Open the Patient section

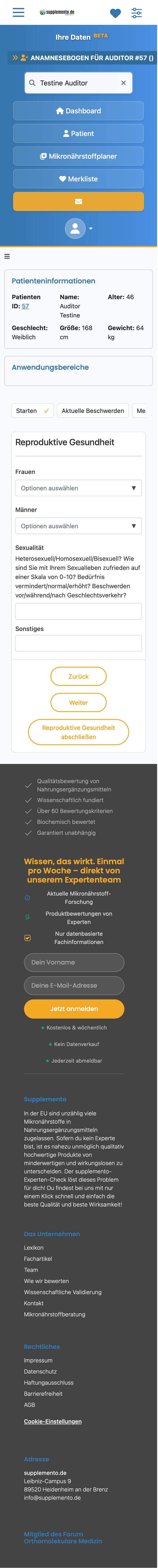[x=79, y=133]
